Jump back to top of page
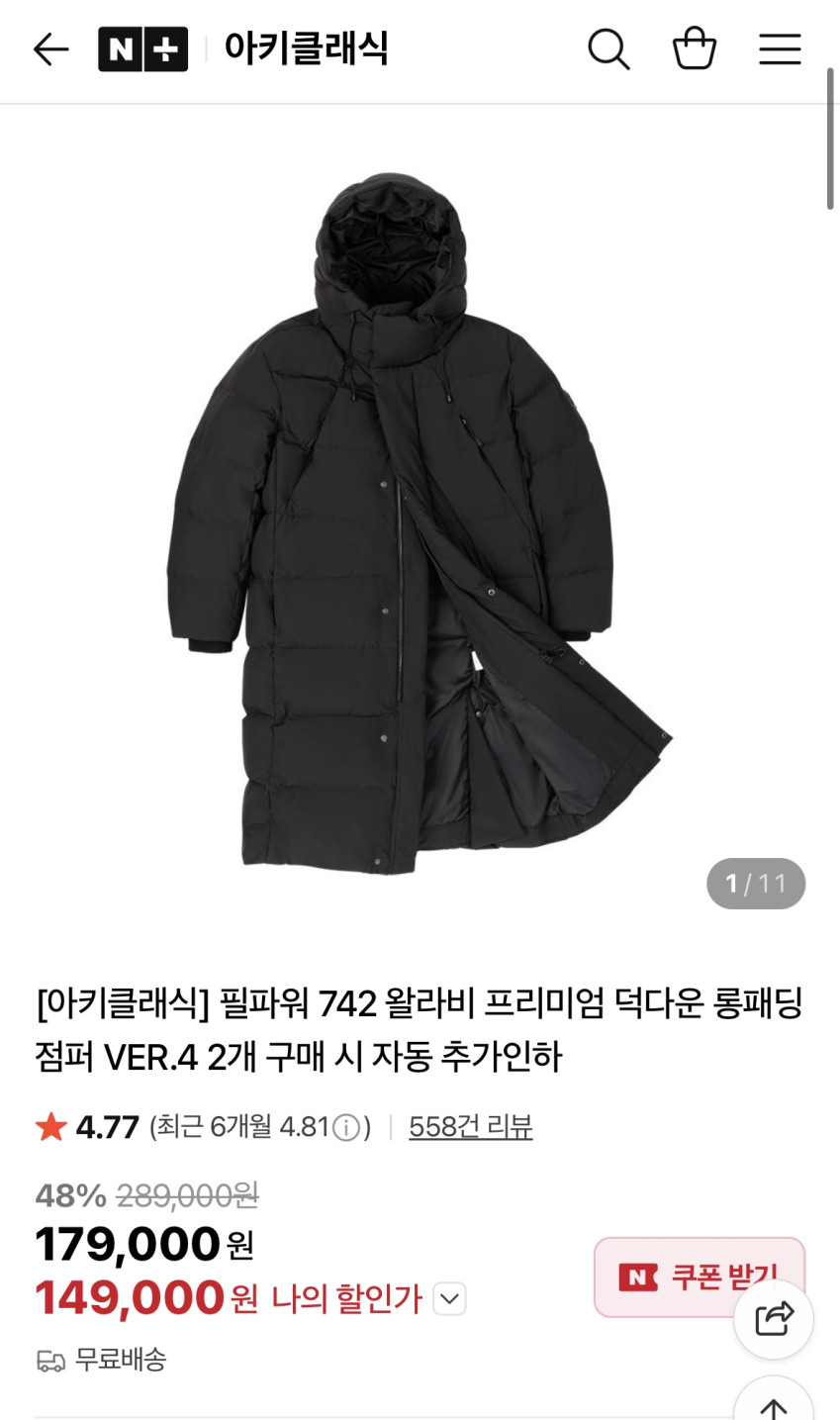This screenshot has height=1420, width=840. point(774,1403)
